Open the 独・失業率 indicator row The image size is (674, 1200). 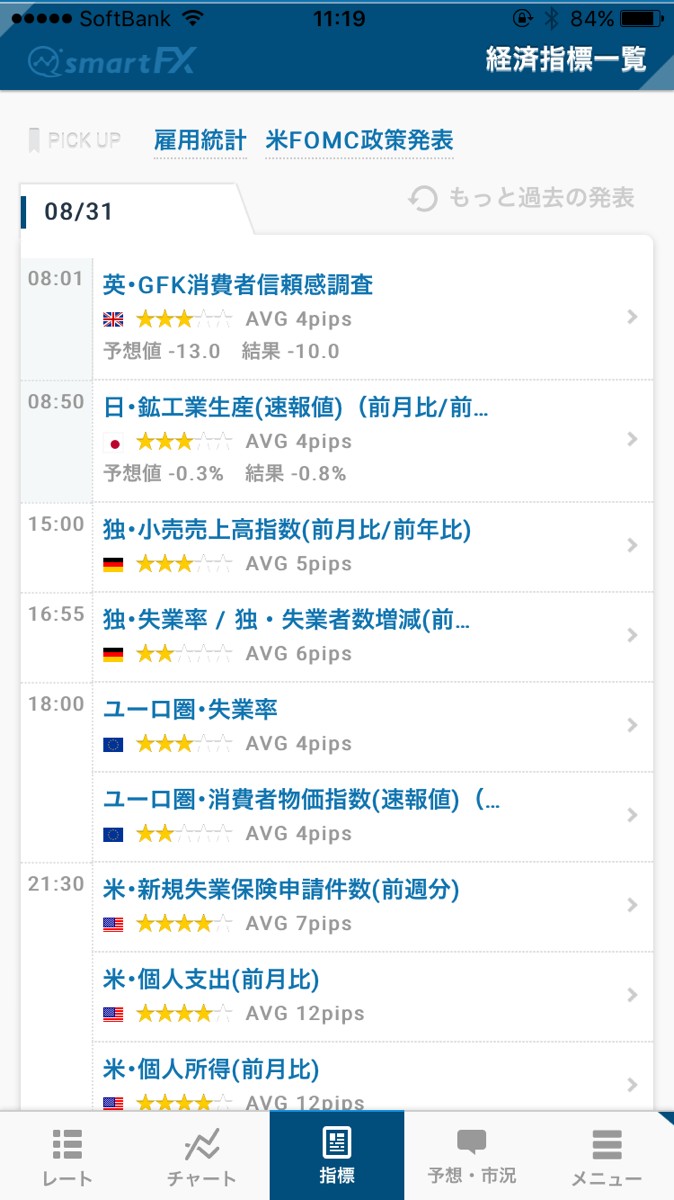(x=372, y=636)
